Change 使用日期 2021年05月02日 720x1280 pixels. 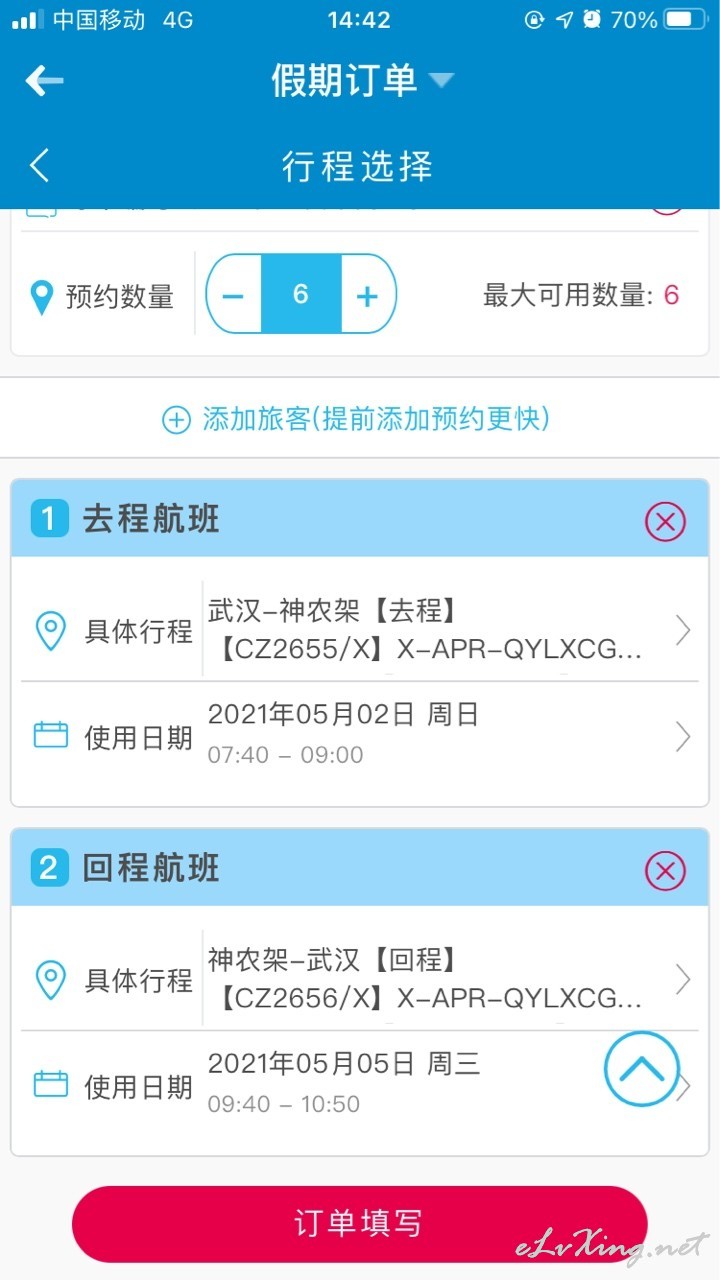tap(360, 737)
